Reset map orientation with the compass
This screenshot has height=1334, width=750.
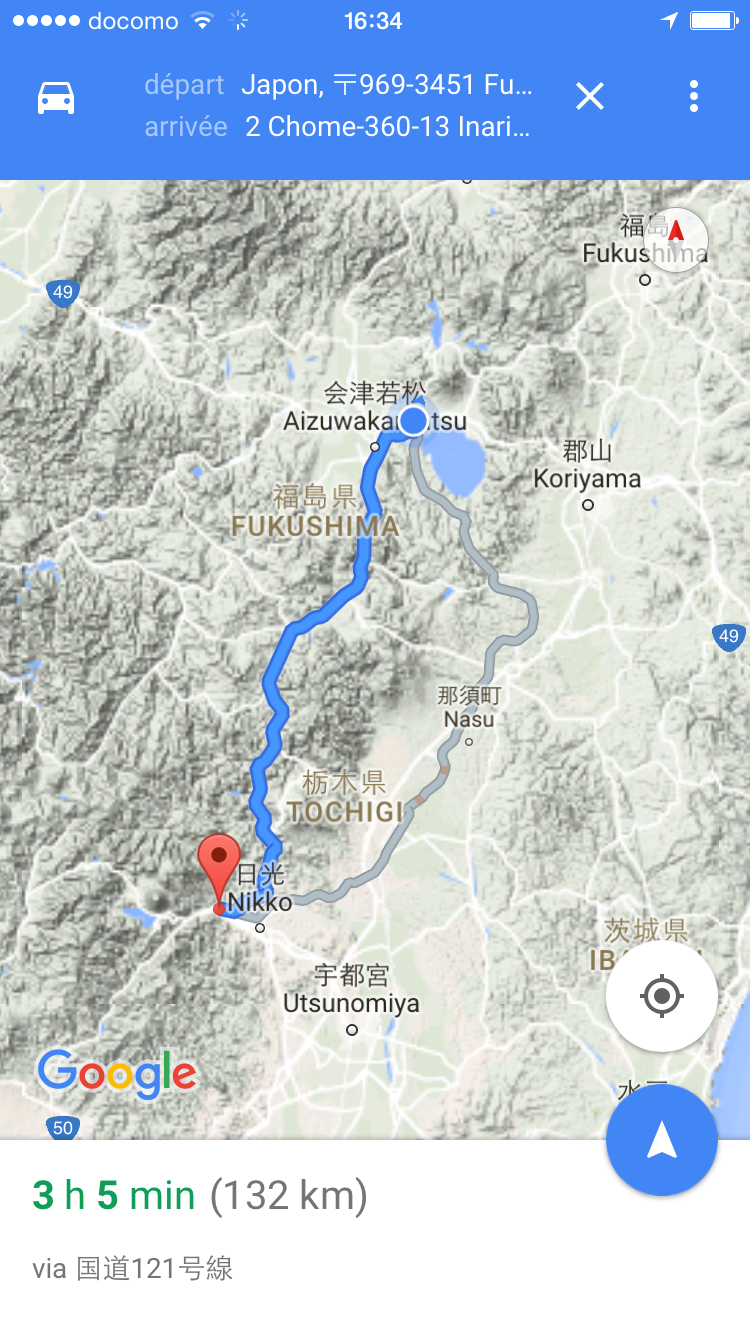click(676, 240)
